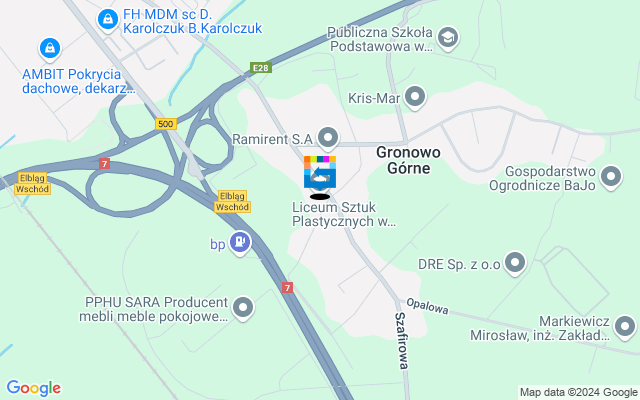The width and height of the screenshot is (640, 400).
Task: Open the FH MDM sc D. Karolczuk shop marker
Action: coord(108,17)
